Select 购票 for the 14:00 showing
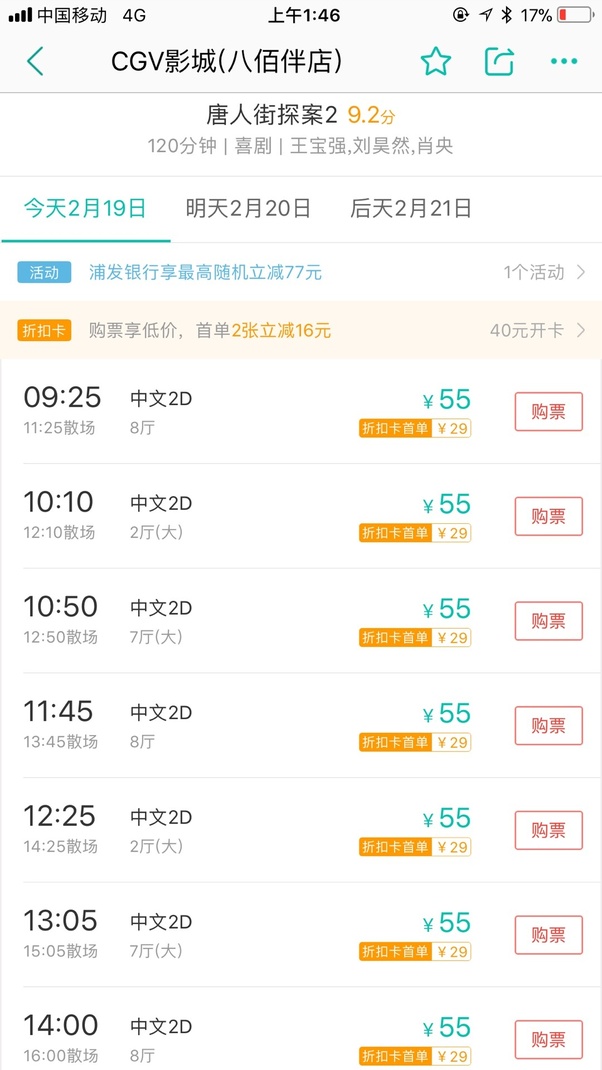 [x=548, y=1039]
